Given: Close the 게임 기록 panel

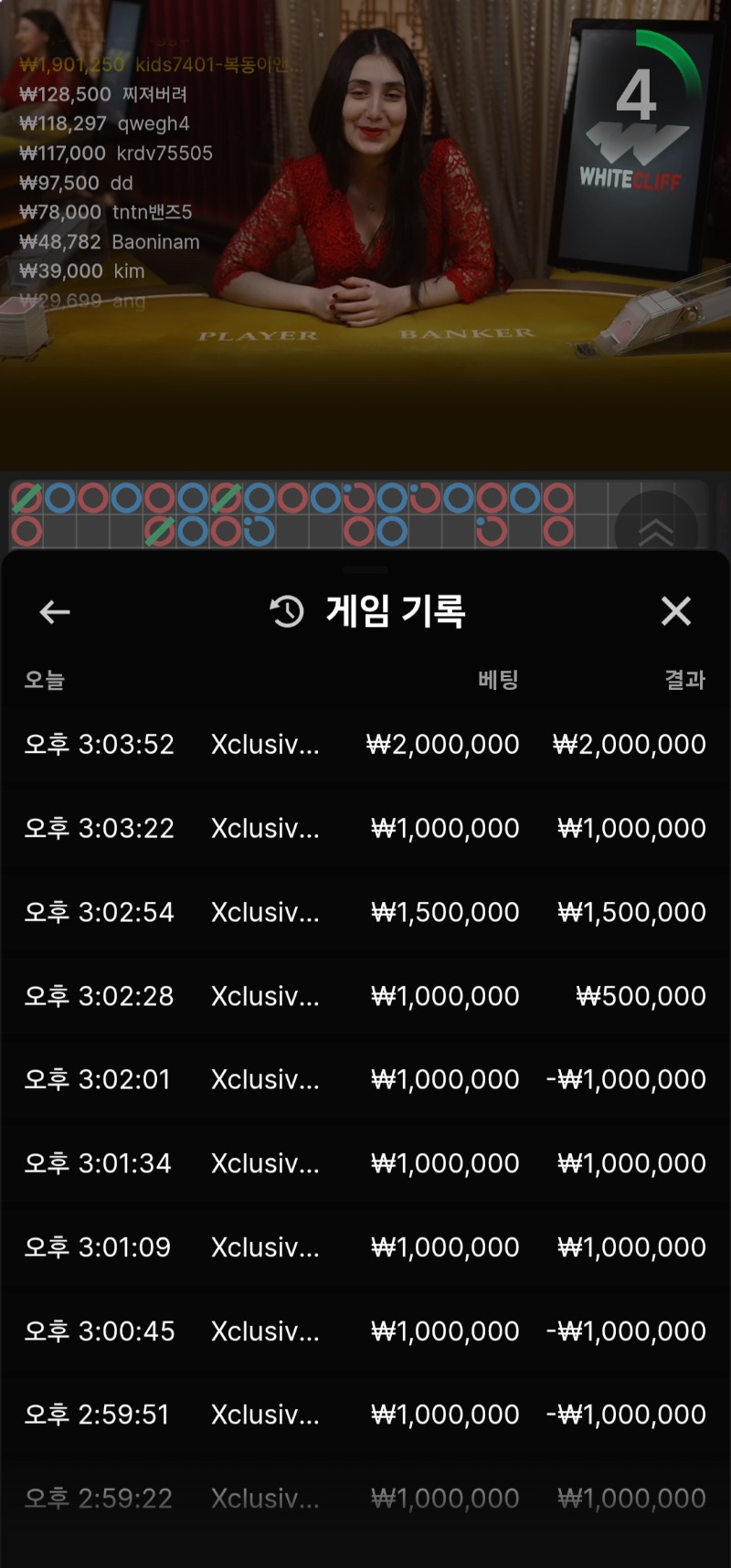Looking at the screenshot, I should coord(675,610).
